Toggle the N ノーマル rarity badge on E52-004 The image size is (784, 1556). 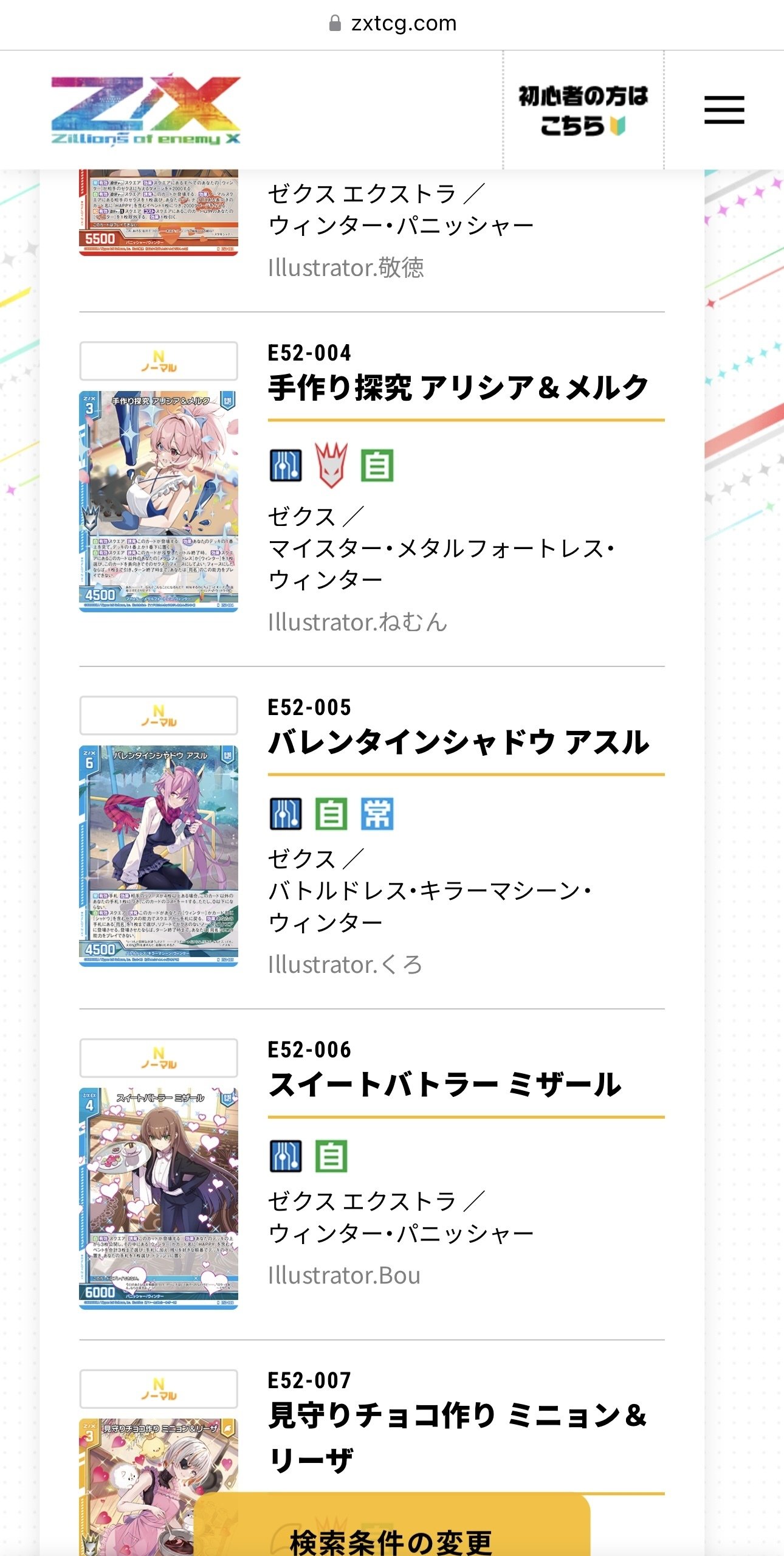[x=159, y=359]
